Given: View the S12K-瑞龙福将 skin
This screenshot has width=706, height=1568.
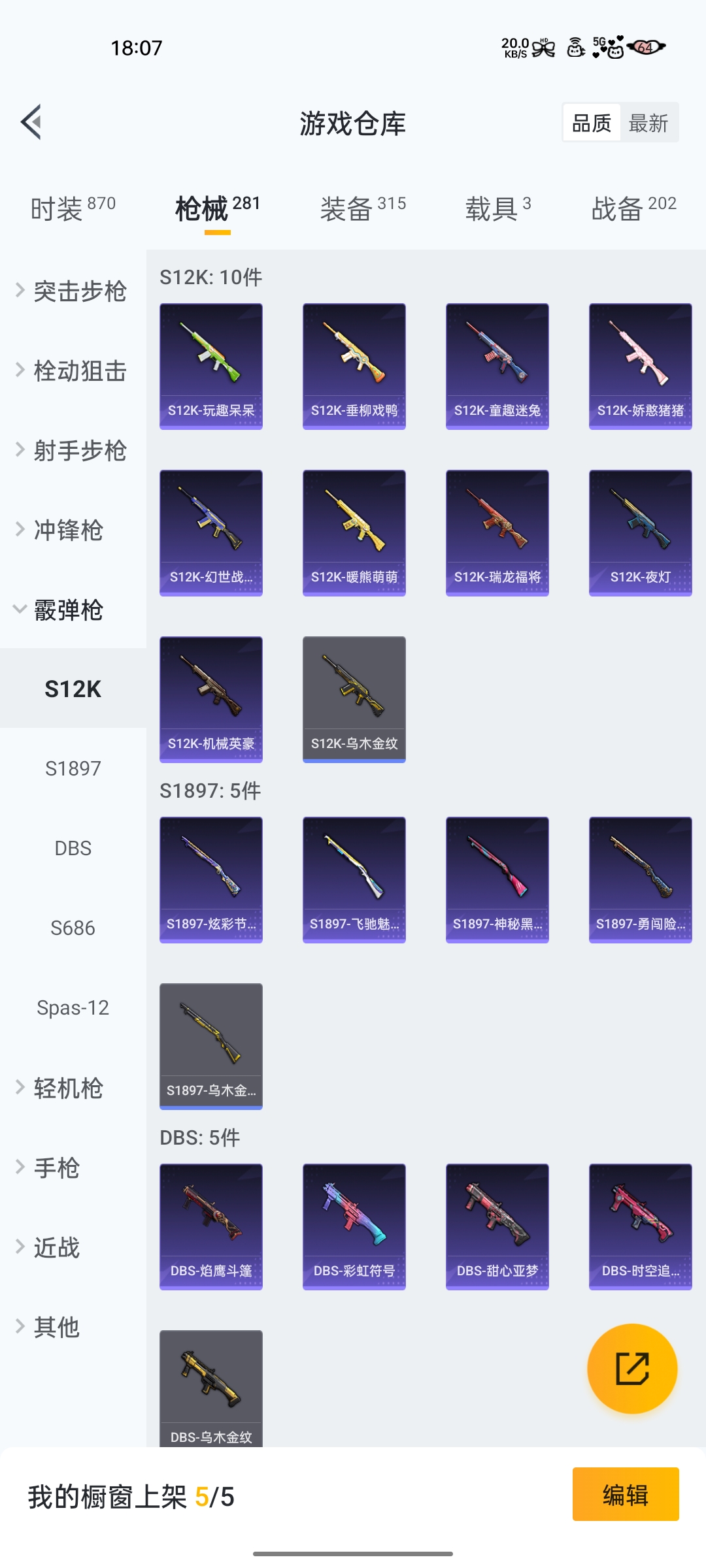Looking at the screenshot, I should tap(497, 532).
